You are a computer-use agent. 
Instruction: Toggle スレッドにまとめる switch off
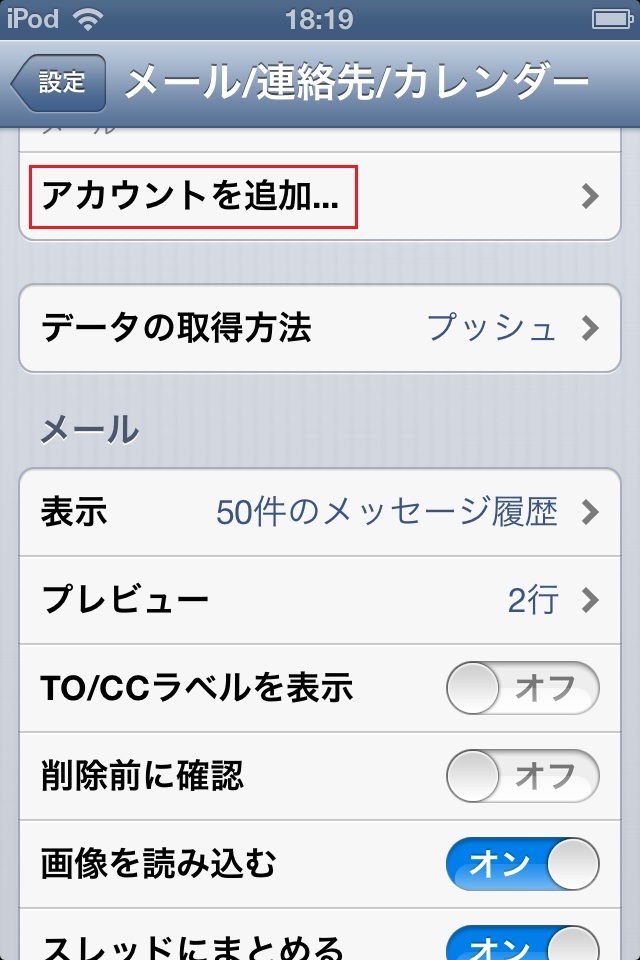point(522,942)
